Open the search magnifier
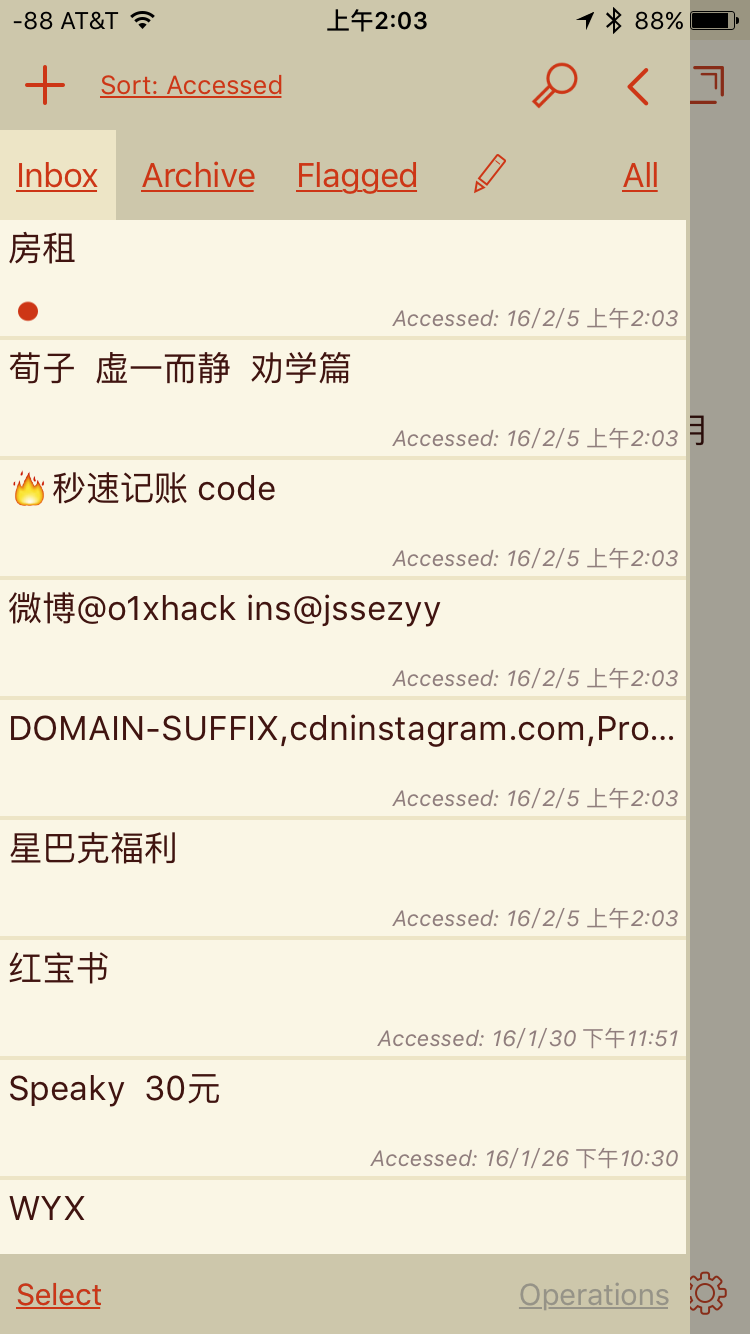The width and height of the screenshot is (750, 1334). click(555, 85)
